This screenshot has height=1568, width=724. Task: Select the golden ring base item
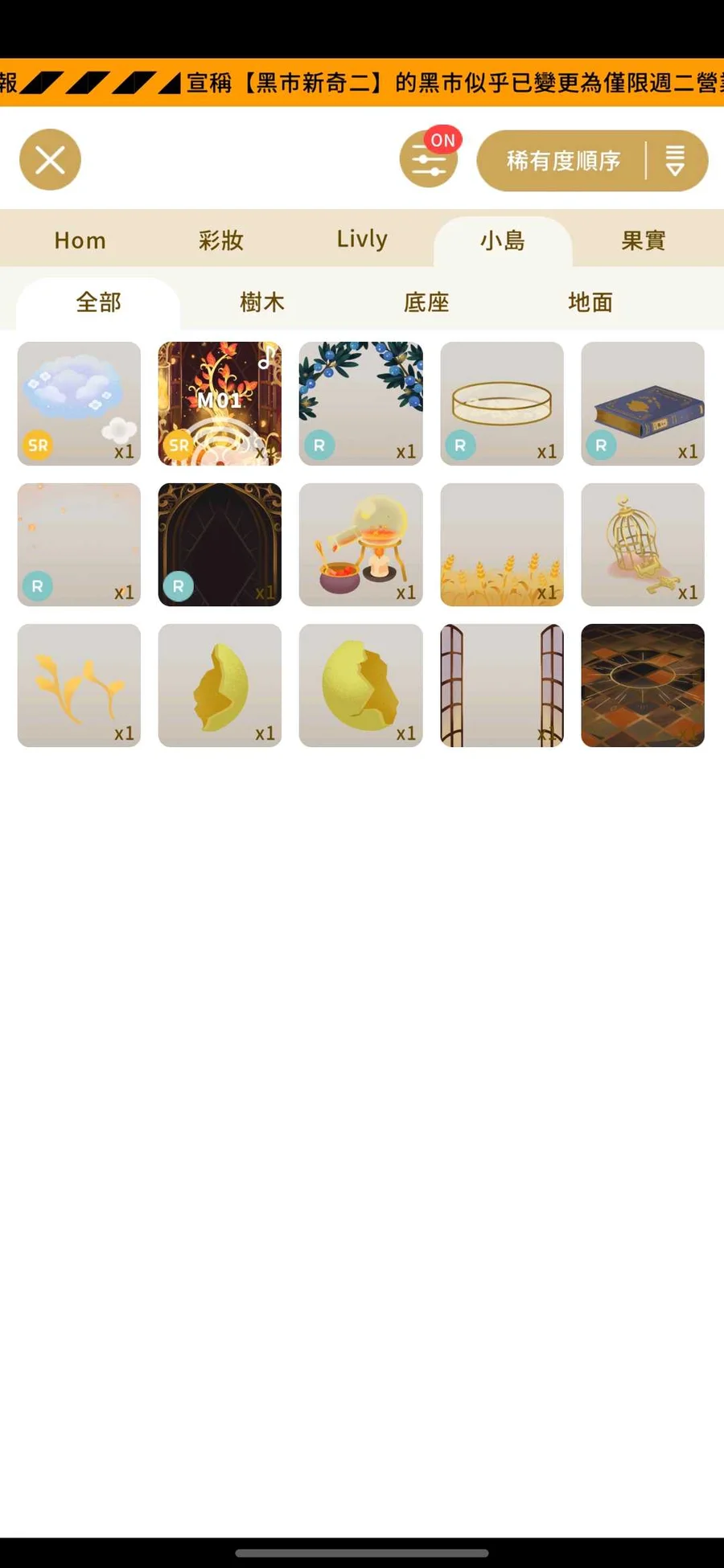(x=502, y=404)
